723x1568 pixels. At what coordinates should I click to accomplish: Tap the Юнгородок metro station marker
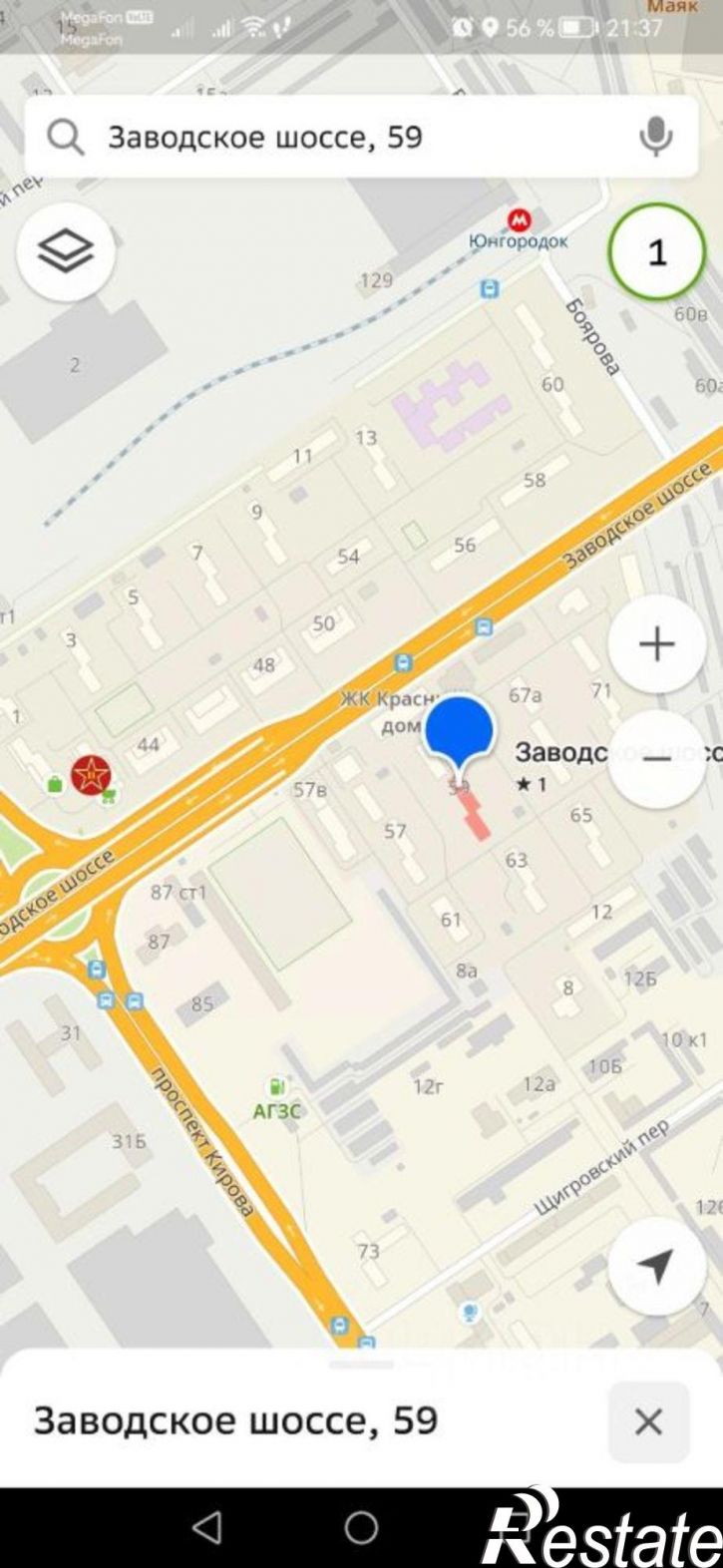519,219
